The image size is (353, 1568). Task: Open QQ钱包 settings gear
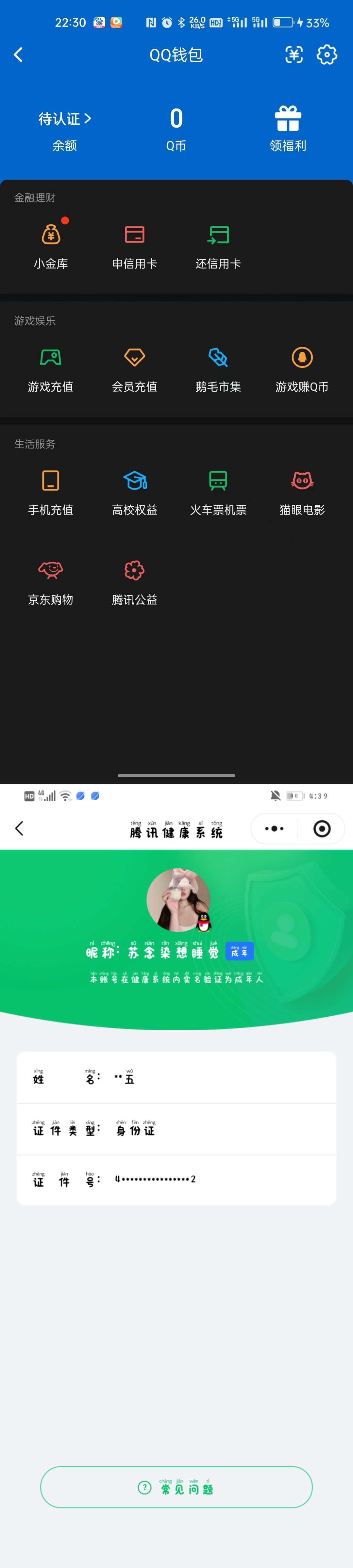tap(327, 55)
